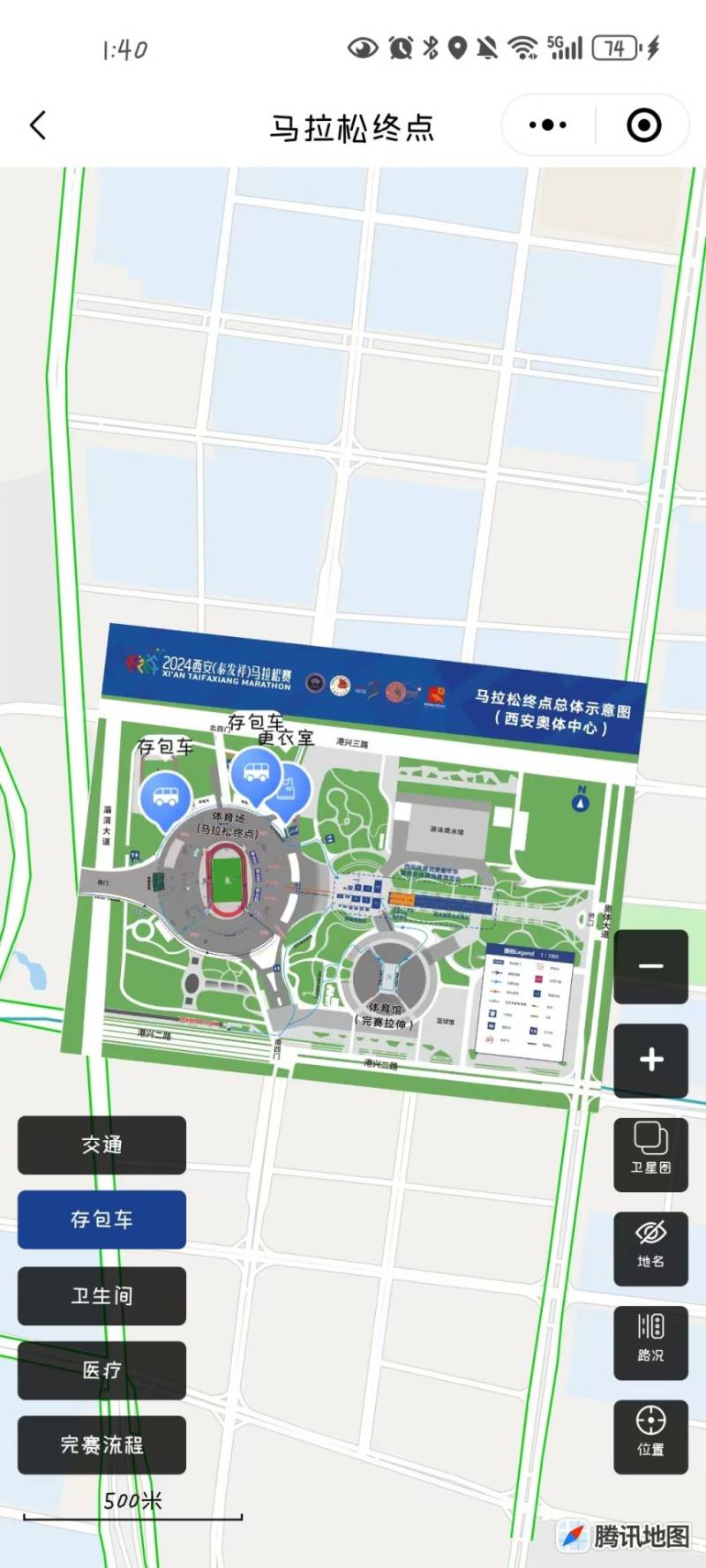Zoom in using the plus button
Image resolution: width=706 pixels, height=1568 pixels.
point(650,1060)
